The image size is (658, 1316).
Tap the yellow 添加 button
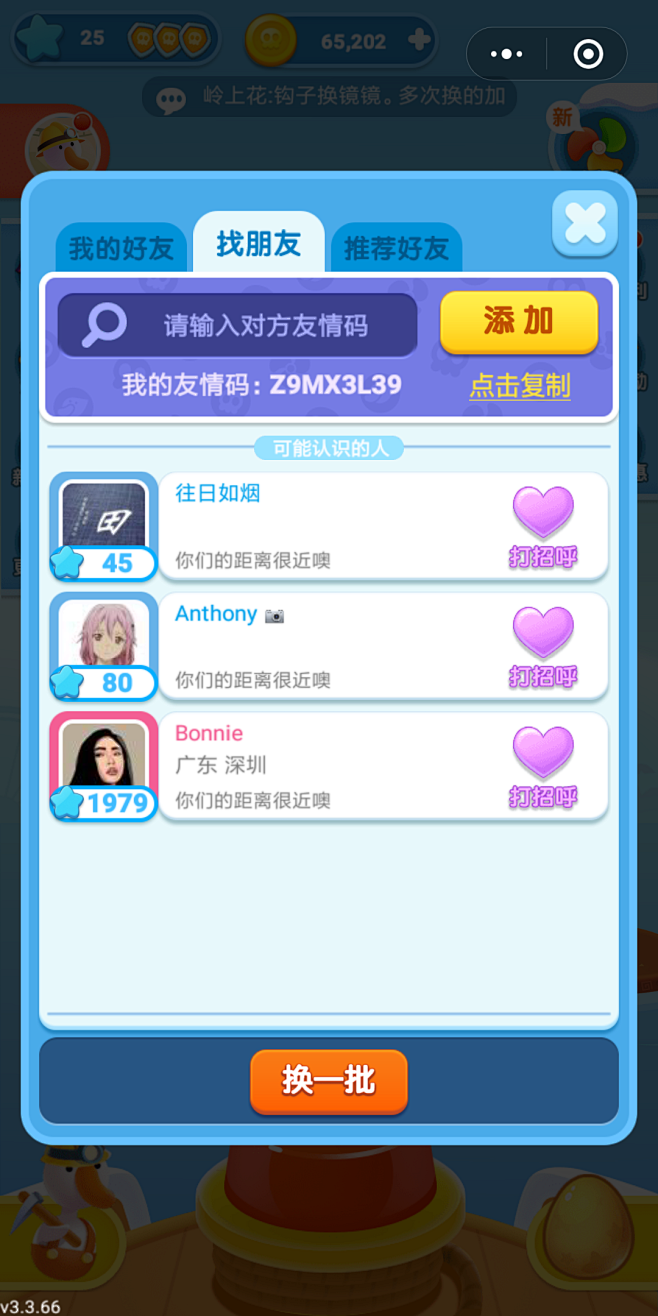519,322
